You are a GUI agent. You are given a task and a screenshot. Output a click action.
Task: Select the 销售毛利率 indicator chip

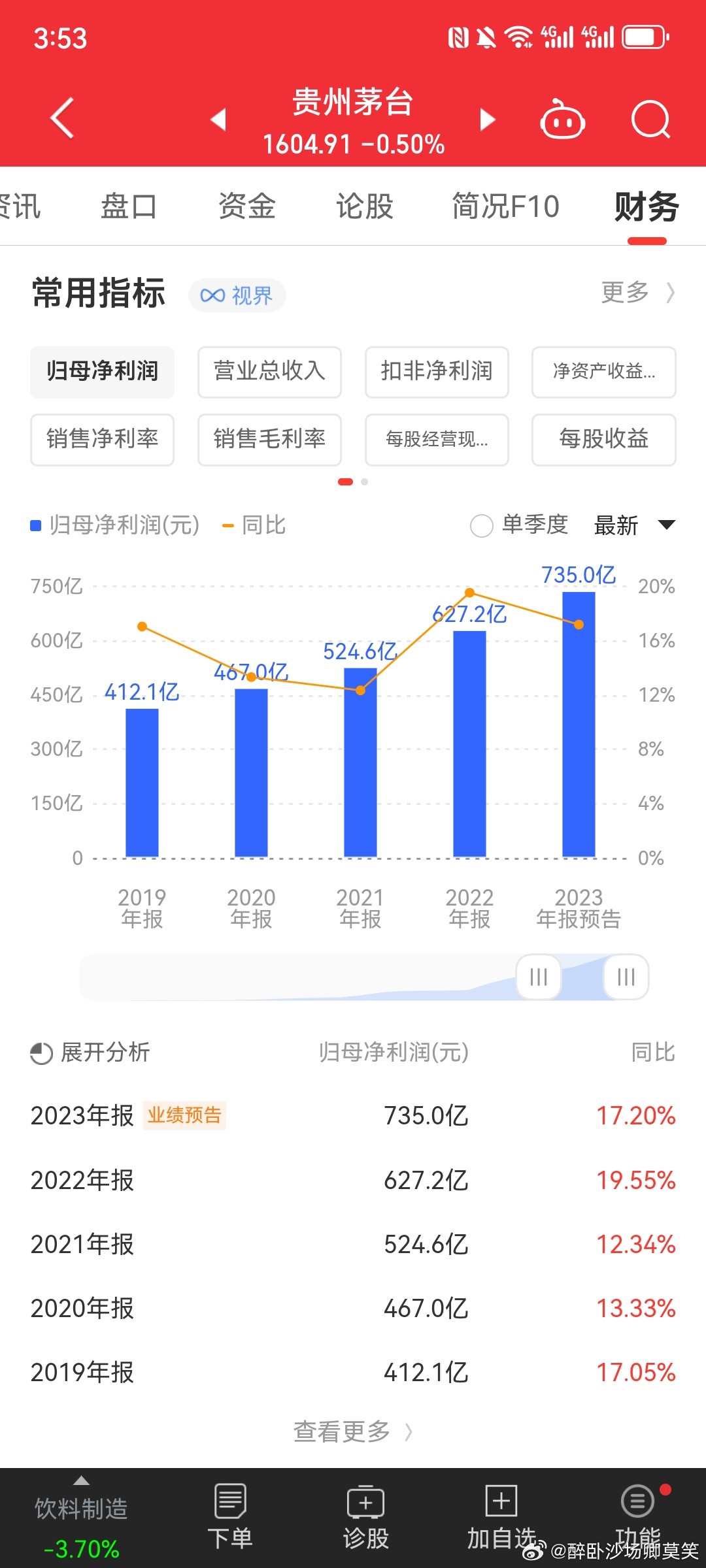tap(269, 439)
